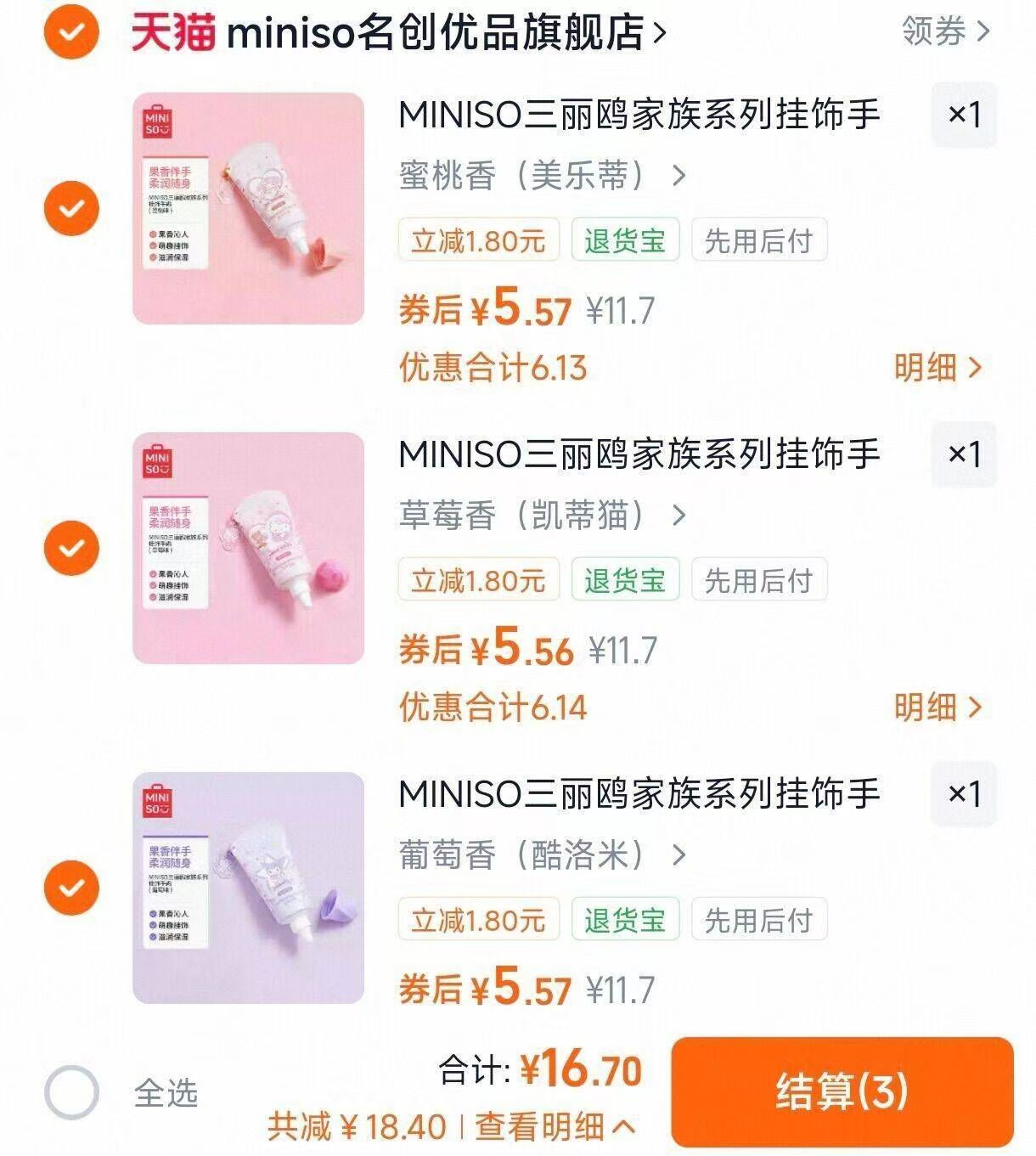Click the 退货宝 tag on first item
Image resolution: width=1036 pixels, height=1156 pixels.
627,240
